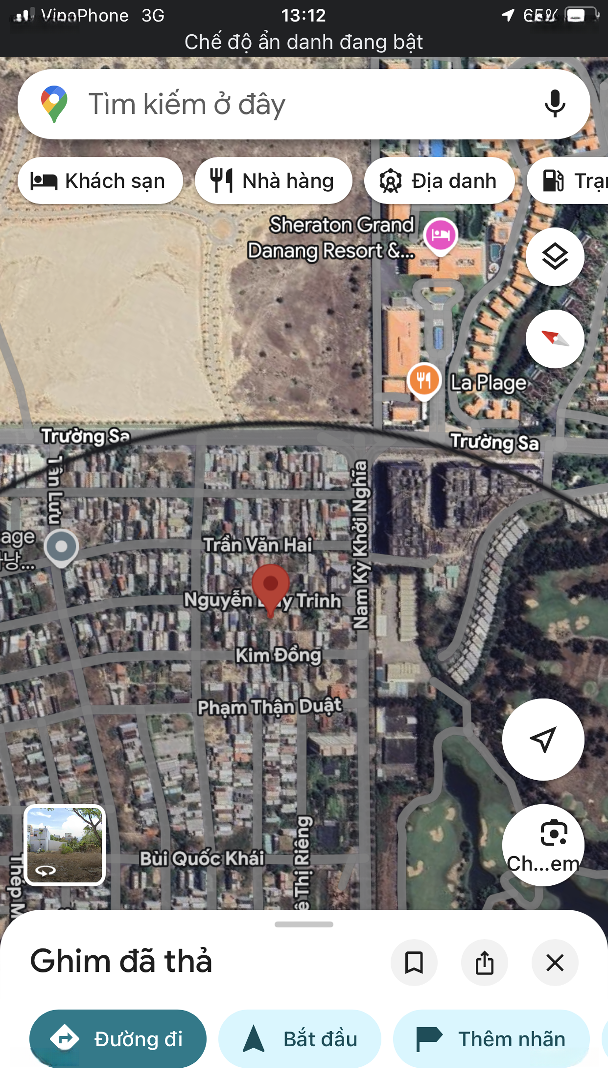This screenshot has width=608, height=1080.
Task: Filter the map by Nhà hàng
Action: tap(273, 181)
